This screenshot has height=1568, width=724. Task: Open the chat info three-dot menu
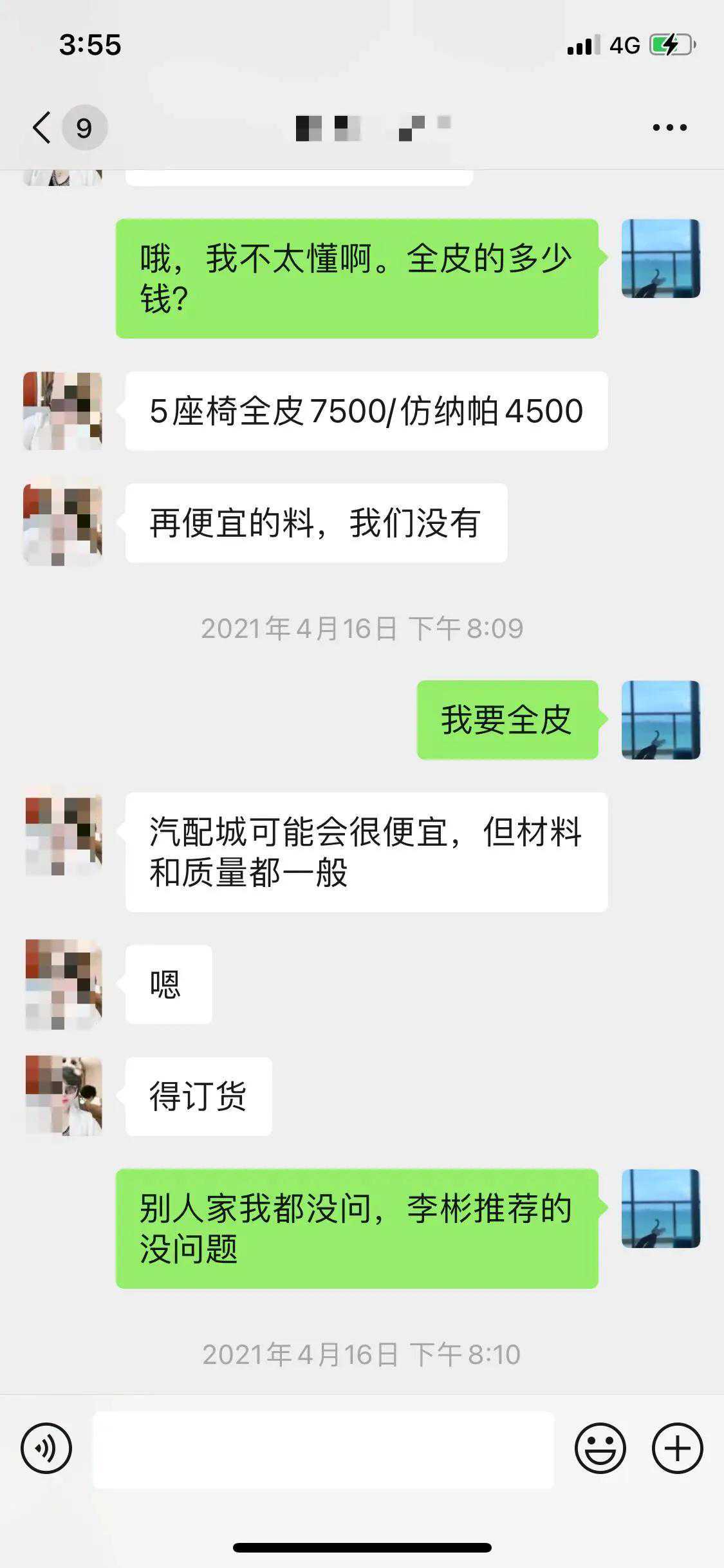pyautogui.click(x=669, y=127)
